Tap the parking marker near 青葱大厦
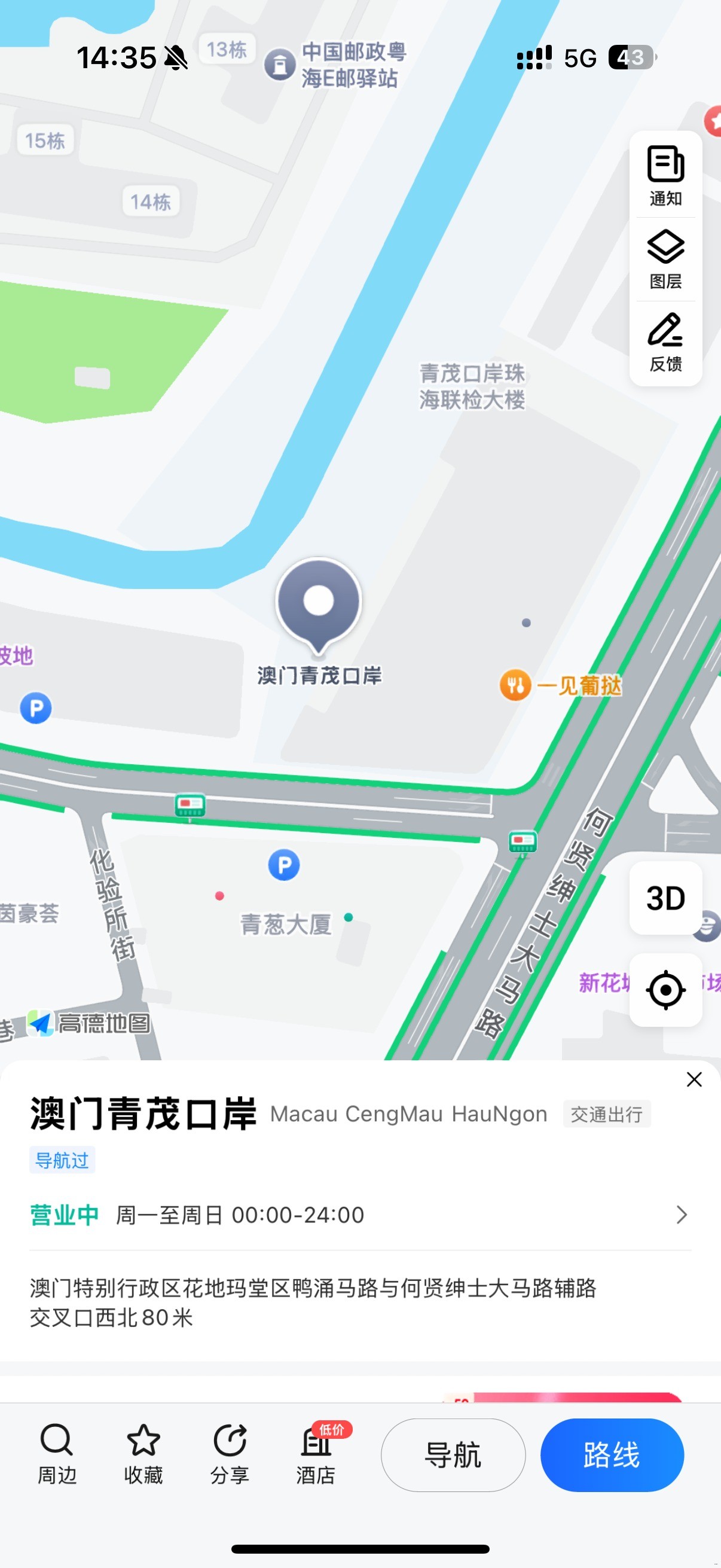The image size is (721, 1568). 283,865
